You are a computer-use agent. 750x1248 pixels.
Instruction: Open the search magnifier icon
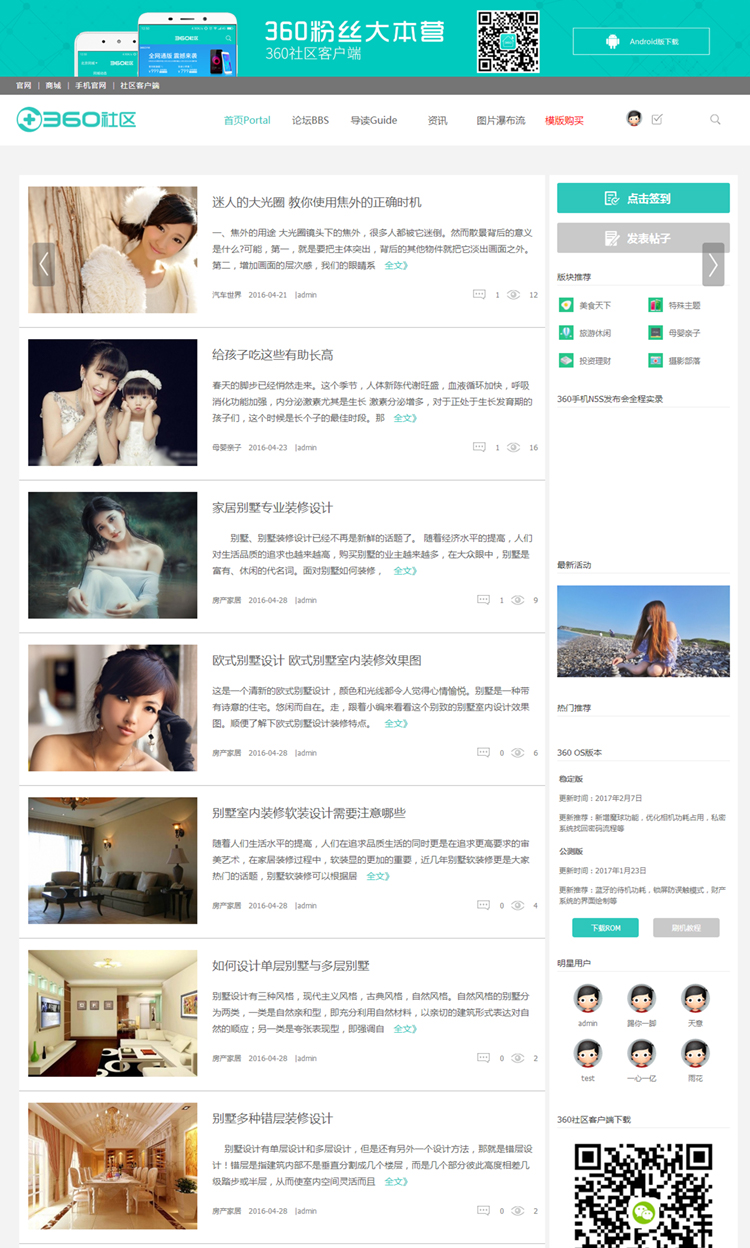715,119
